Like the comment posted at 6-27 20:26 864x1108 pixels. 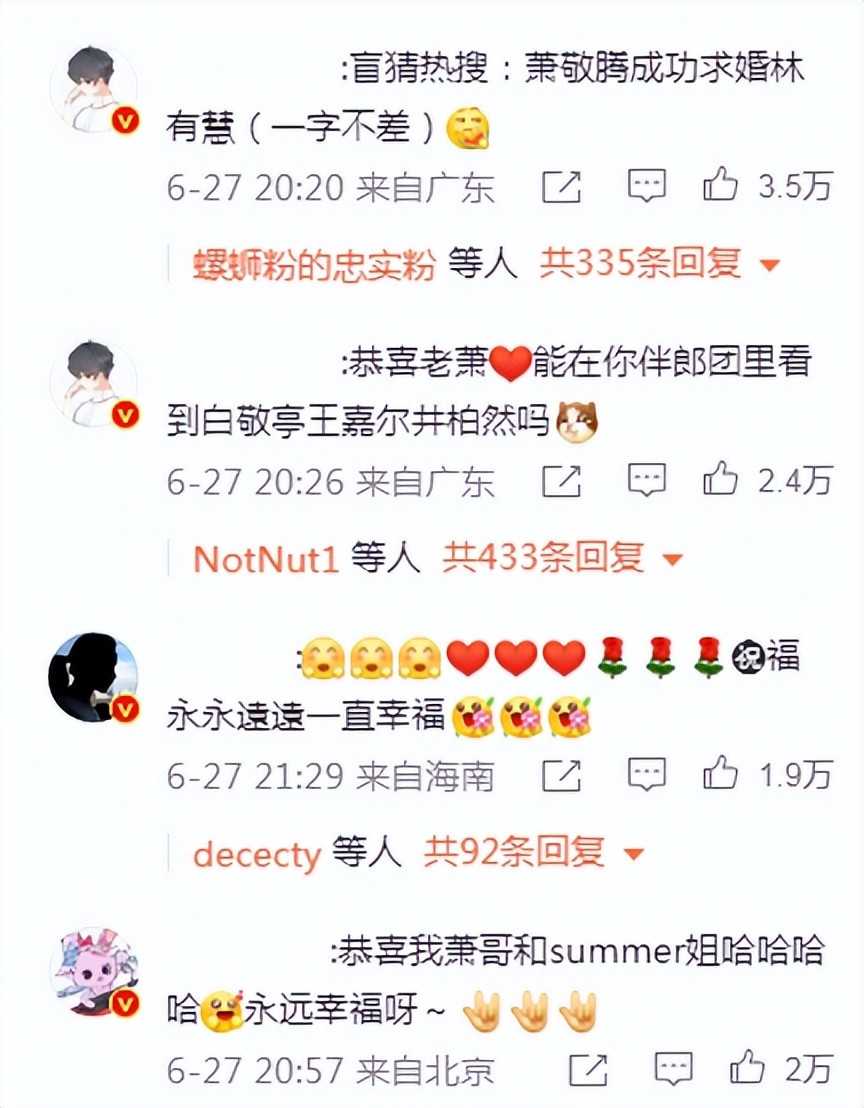(x=721, y=481)
